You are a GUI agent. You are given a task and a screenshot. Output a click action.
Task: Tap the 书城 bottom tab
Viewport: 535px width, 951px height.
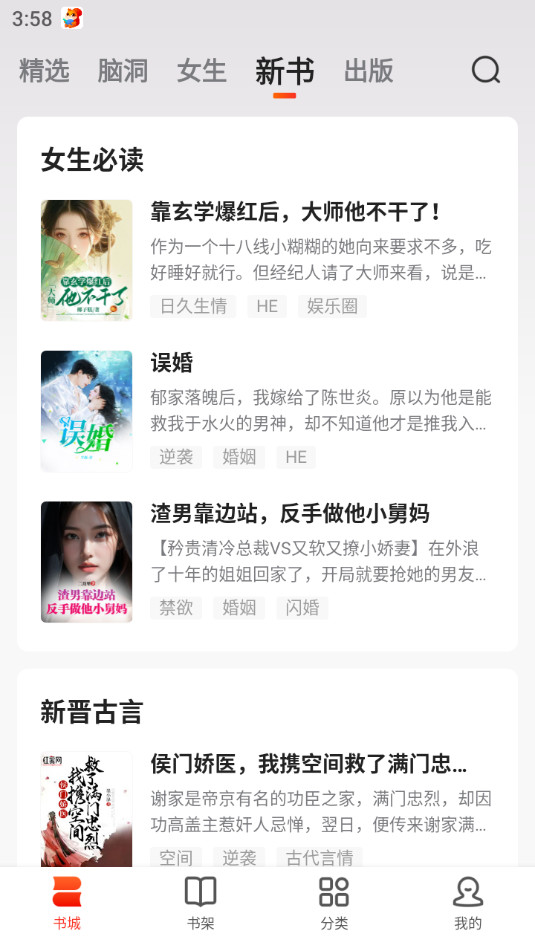[67, 903]
